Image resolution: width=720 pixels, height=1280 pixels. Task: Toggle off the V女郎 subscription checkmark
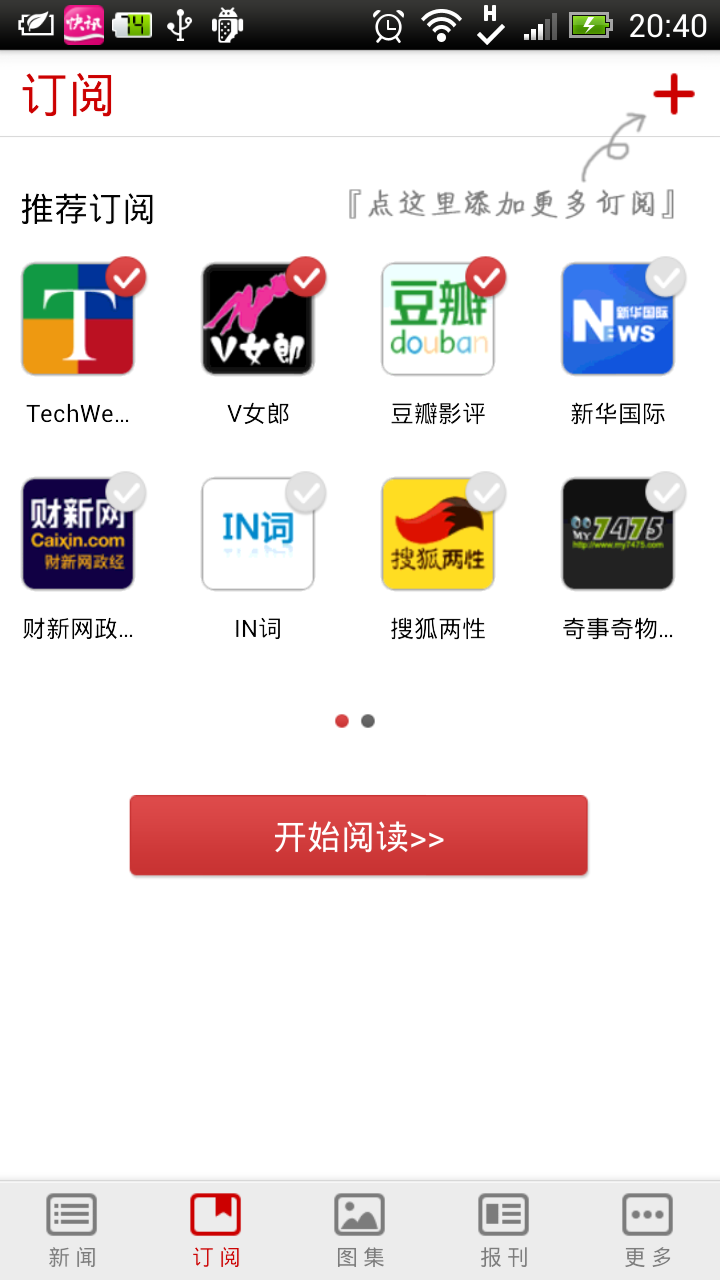tap(306, 277)
